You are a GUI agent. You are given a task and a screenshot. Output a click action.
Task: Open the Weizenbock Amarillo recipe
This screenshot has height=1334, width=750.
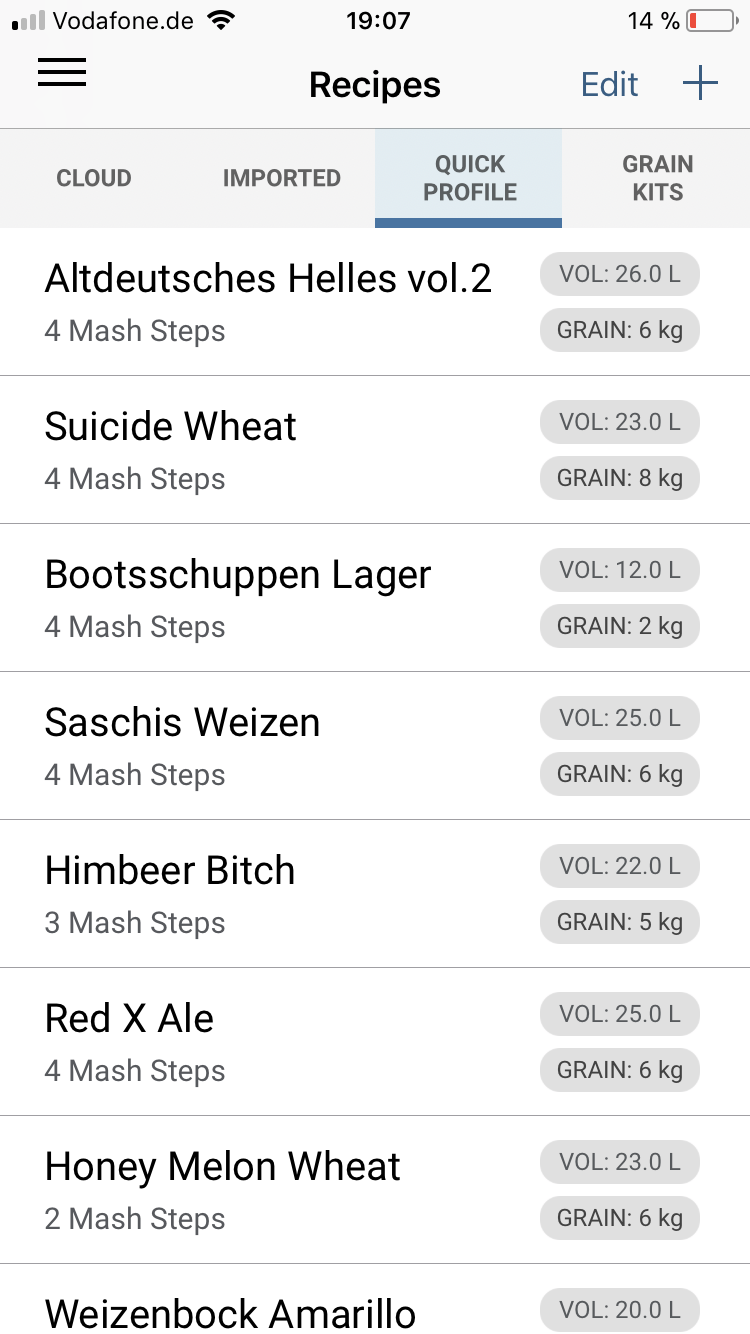[x=231, y=1312]
